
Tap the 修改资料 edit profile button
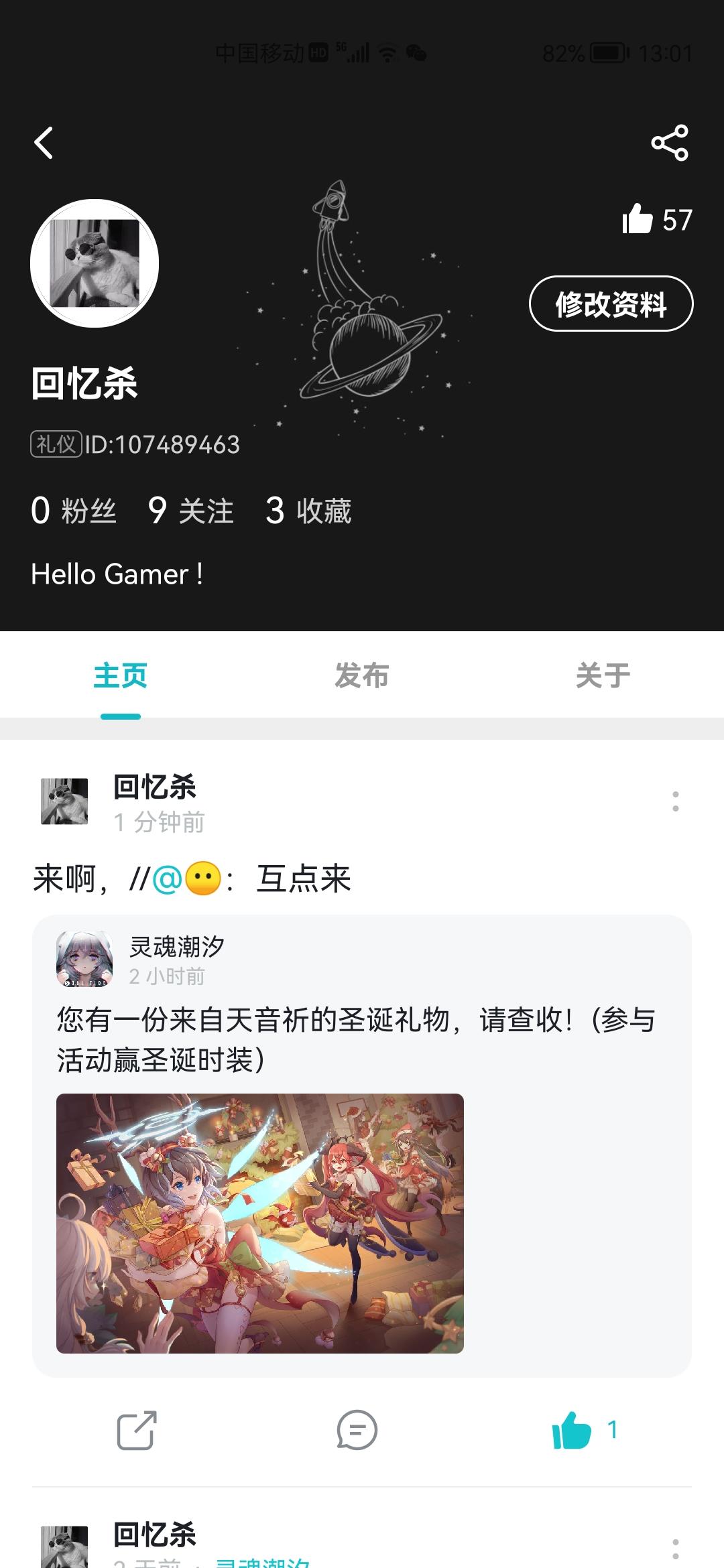(x=611, y=304)
